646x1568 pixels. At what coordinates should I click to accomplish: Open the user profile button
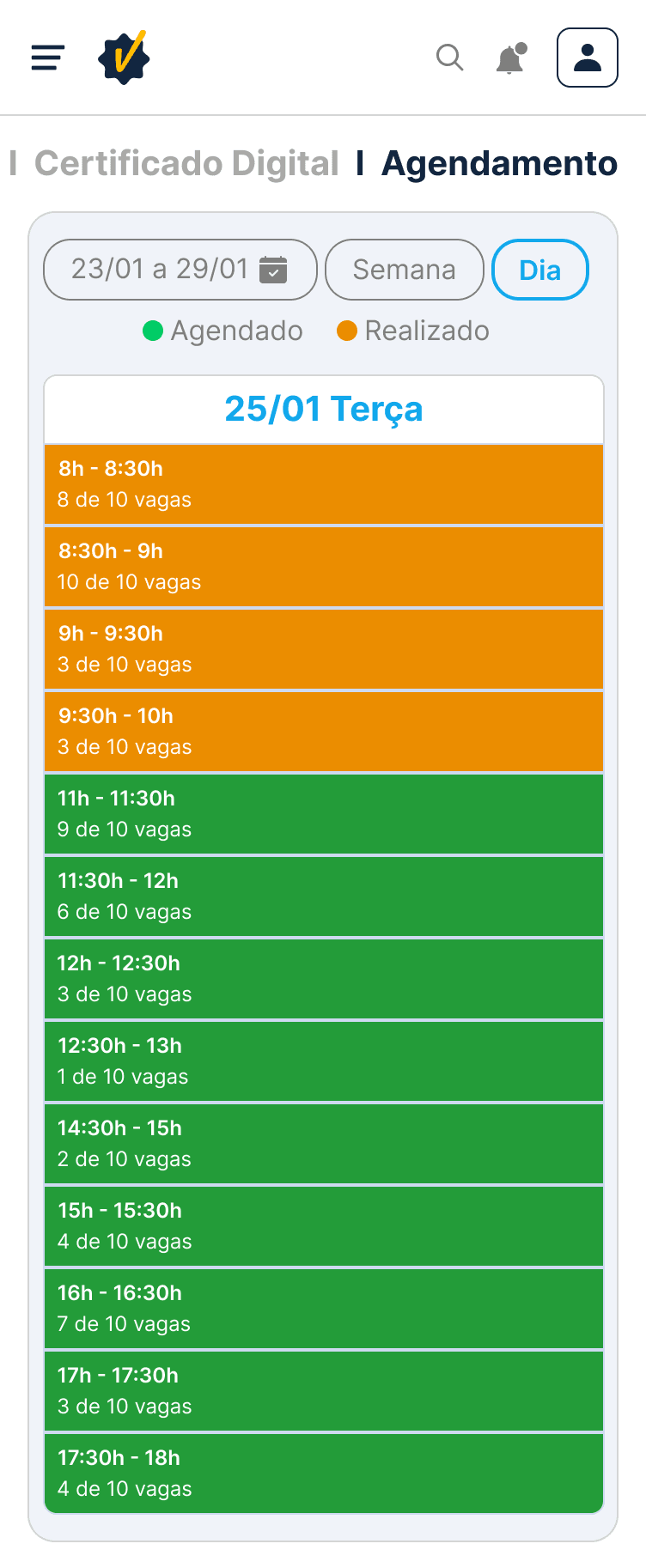[x=588, y=58]
